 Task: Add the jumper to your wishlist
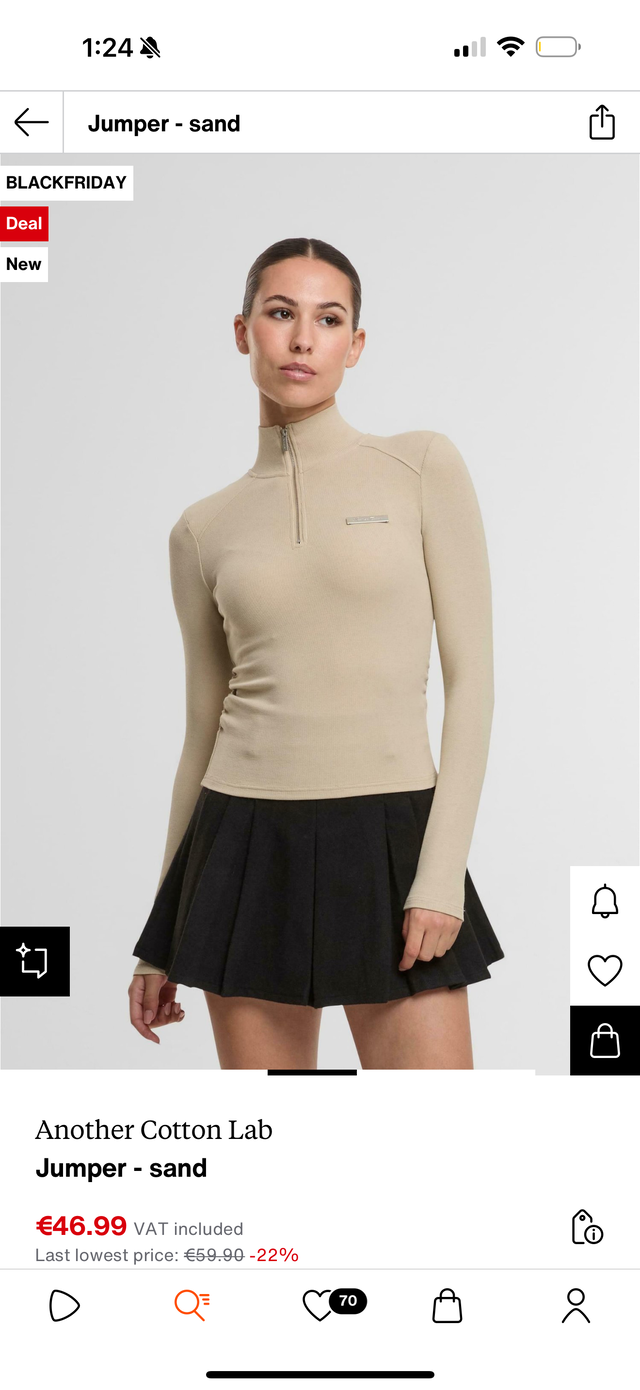click(x=604, y=970)
